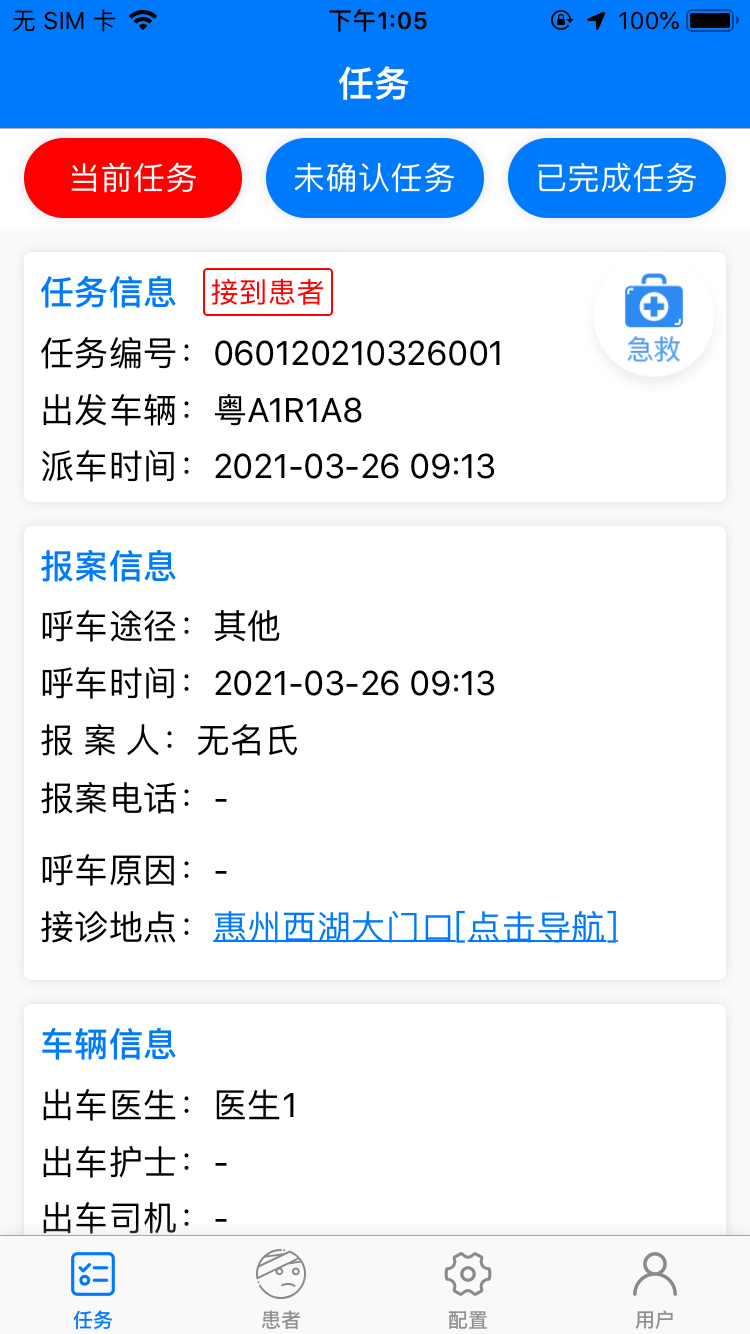Switch to 未确认任务 tab
This screenshot has width=750, height=1334.
coord(375,178)
